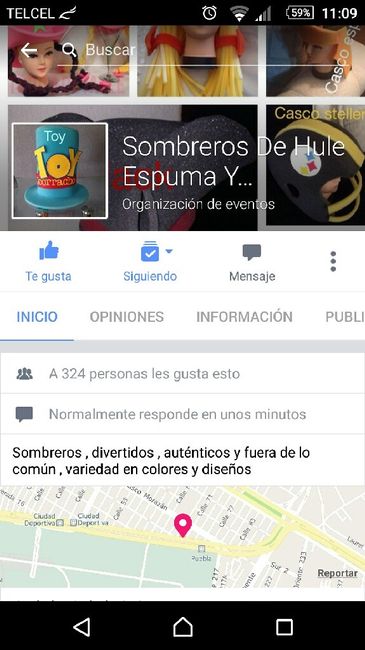Open the three-dot overflow menu
365x650 pixels.
333,261
